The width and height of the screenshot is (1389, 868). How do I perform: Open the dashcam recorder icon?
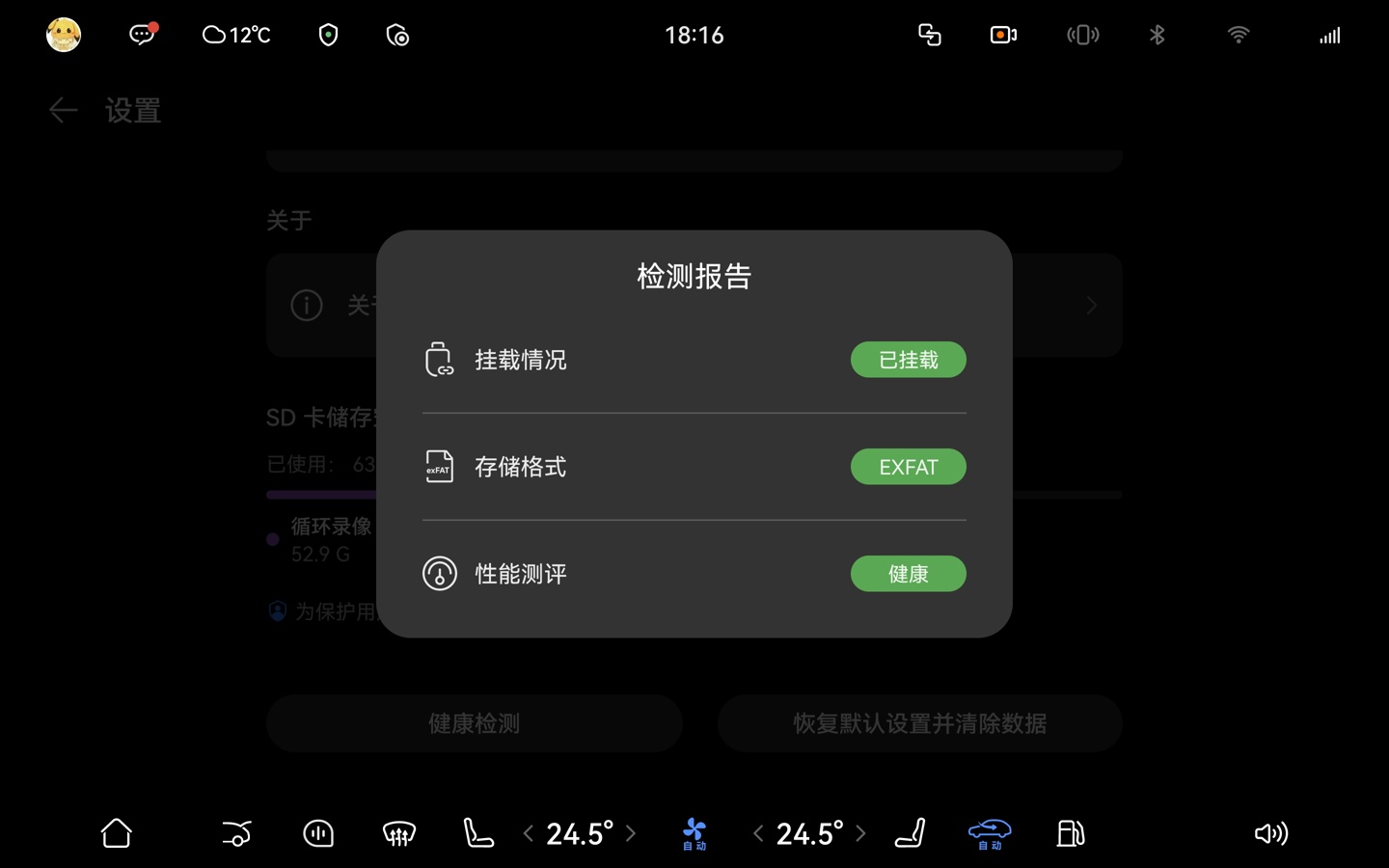(1003, 35)
